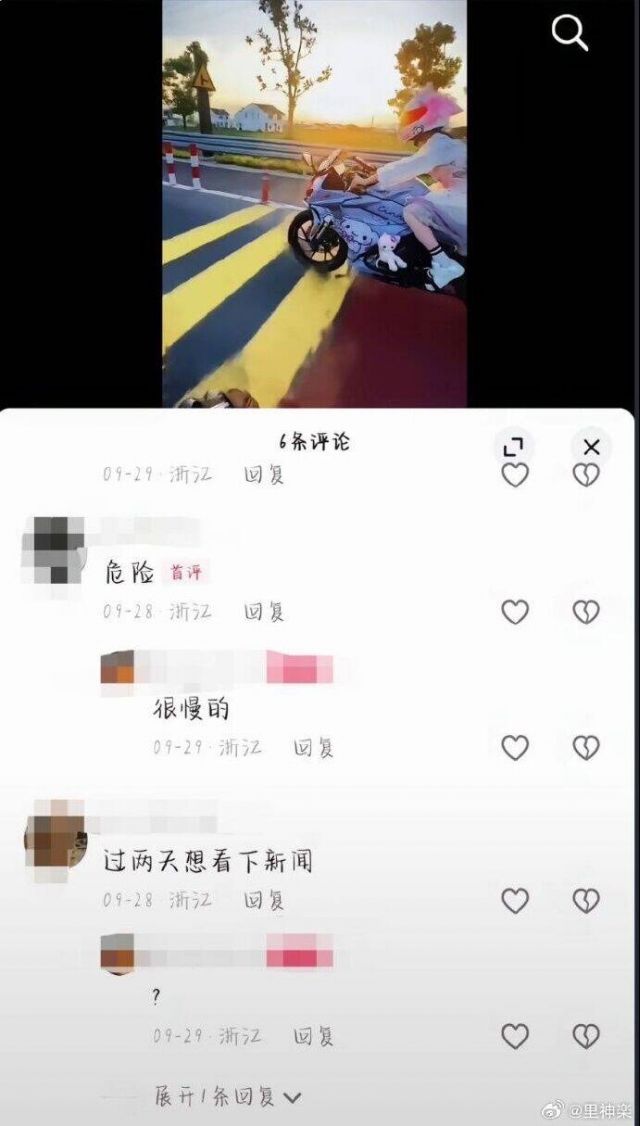Dislike the "?" reply
Viewport: 640px width, 1126px height.
tap(586, 1036)
